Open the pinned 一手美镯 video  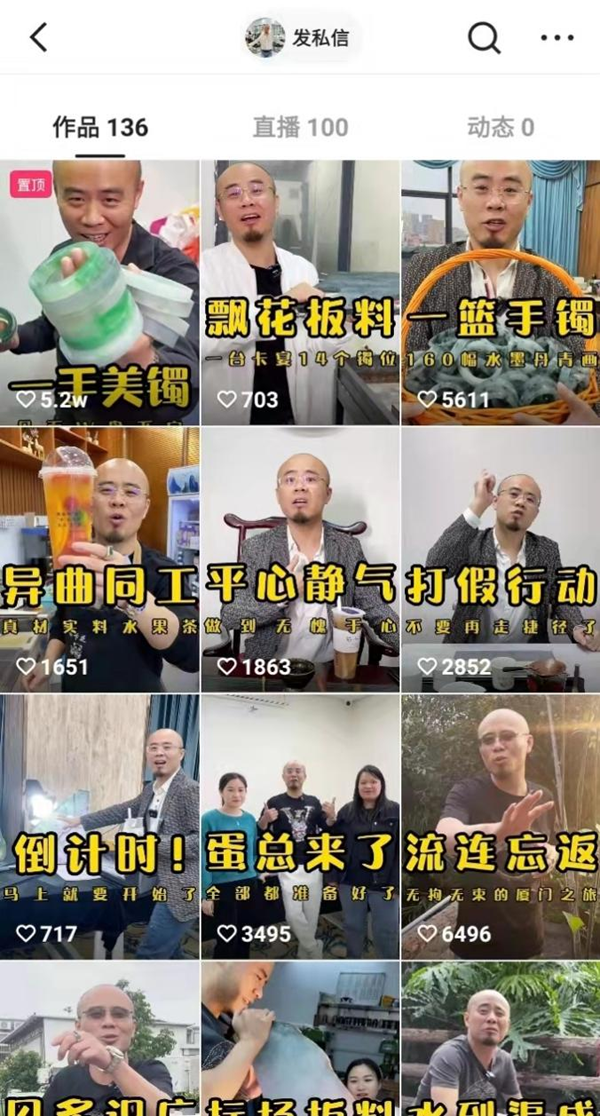coord(99,292)
